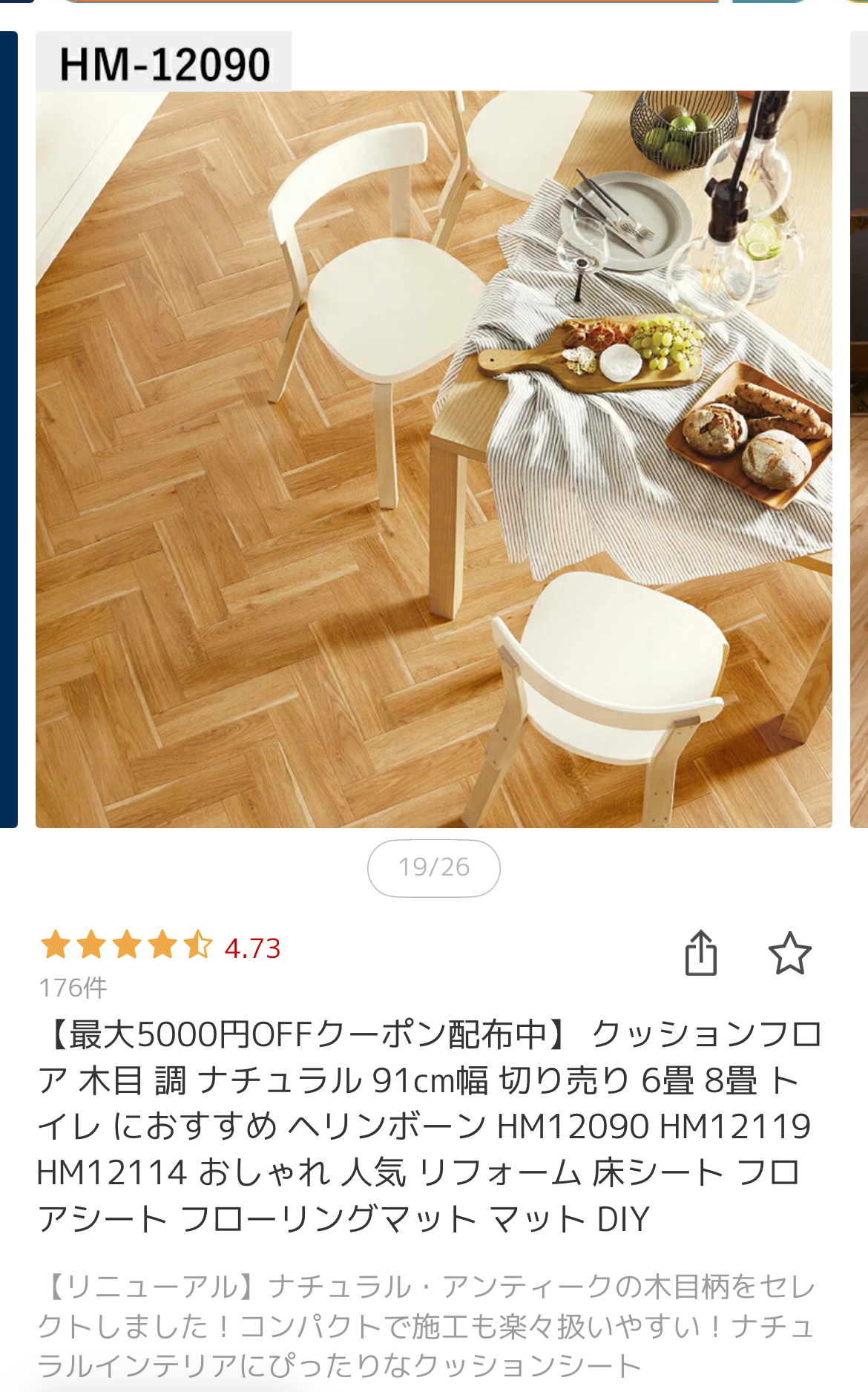The height and width of the screenshot is (1392, 868).
Task: Open the HM-12090 product image
Action: 433,445
